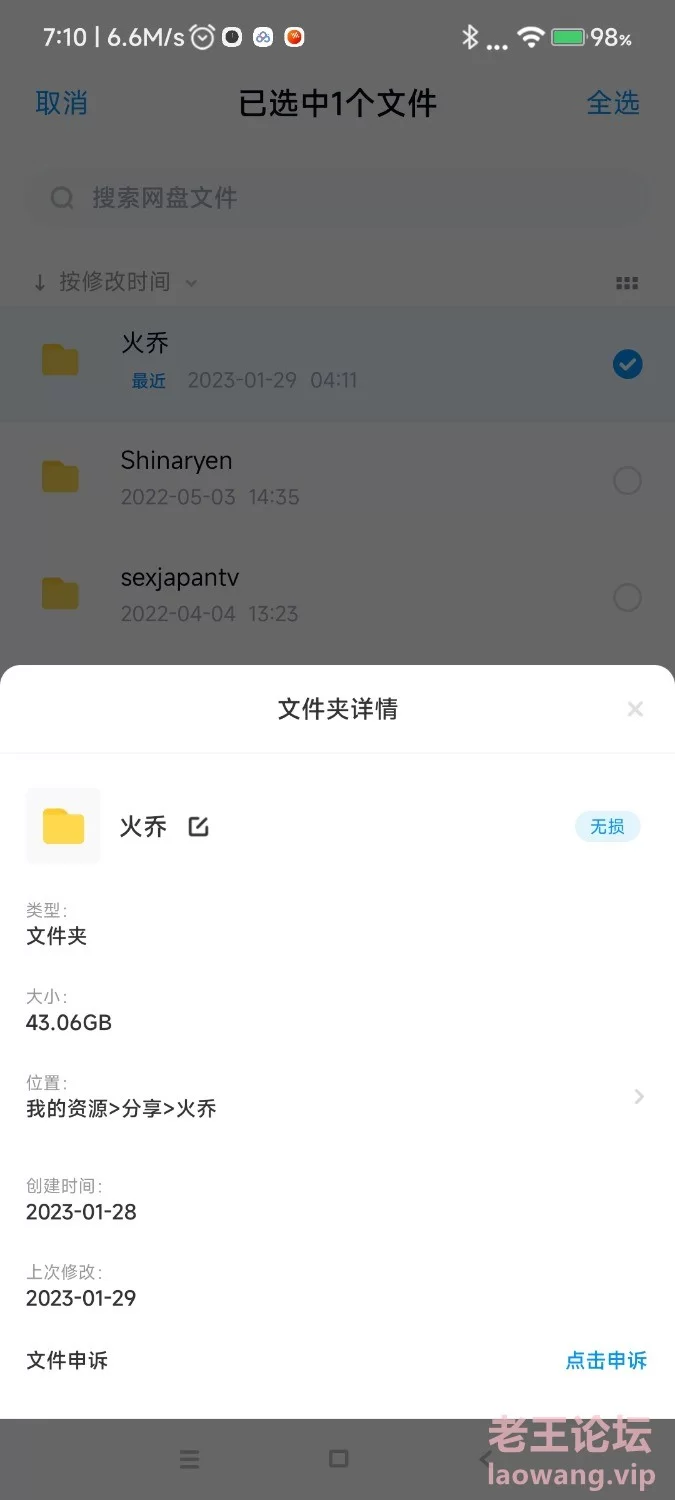675x1500 pixels.
Task: Select all files with 全选
Action: coord(613,103)
